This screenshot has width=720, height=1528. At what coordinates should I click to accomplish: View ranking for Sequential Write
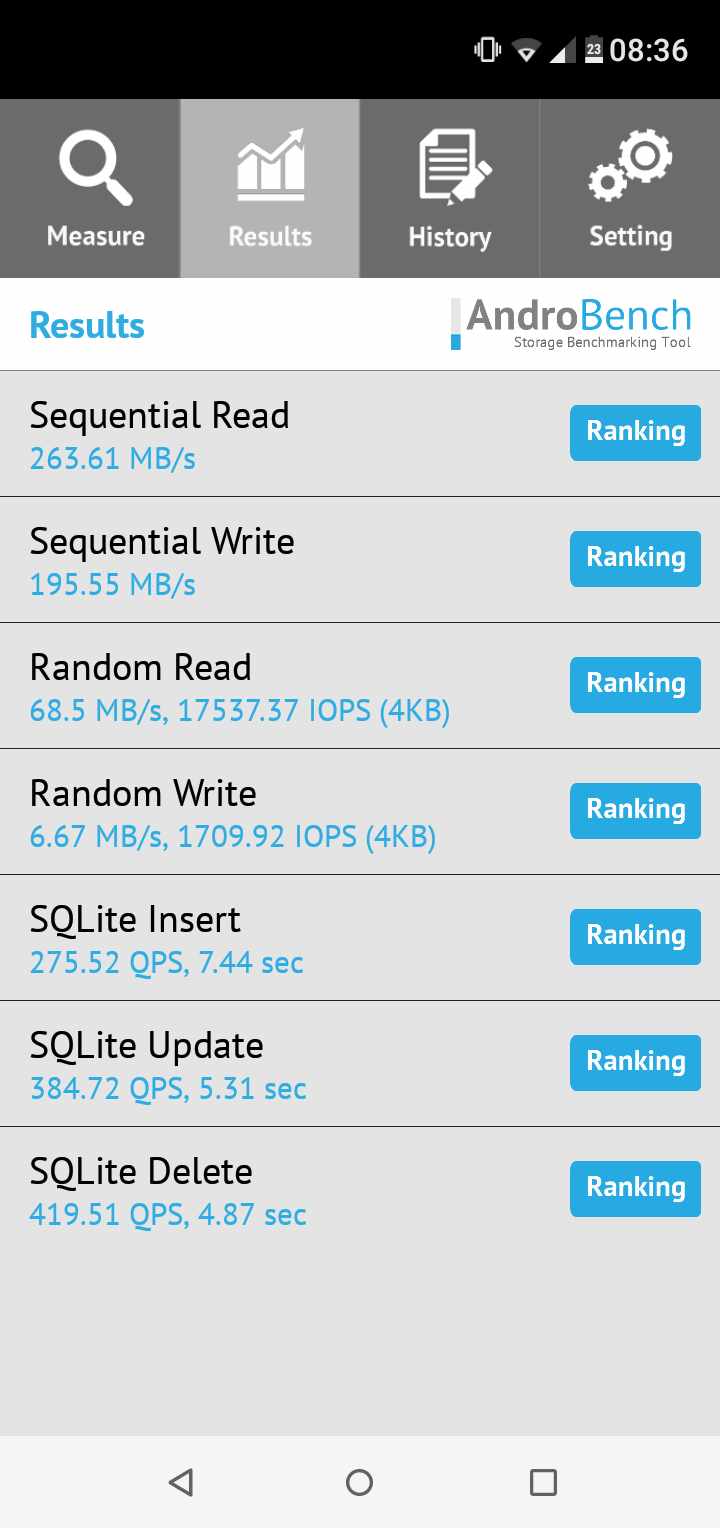635,559
